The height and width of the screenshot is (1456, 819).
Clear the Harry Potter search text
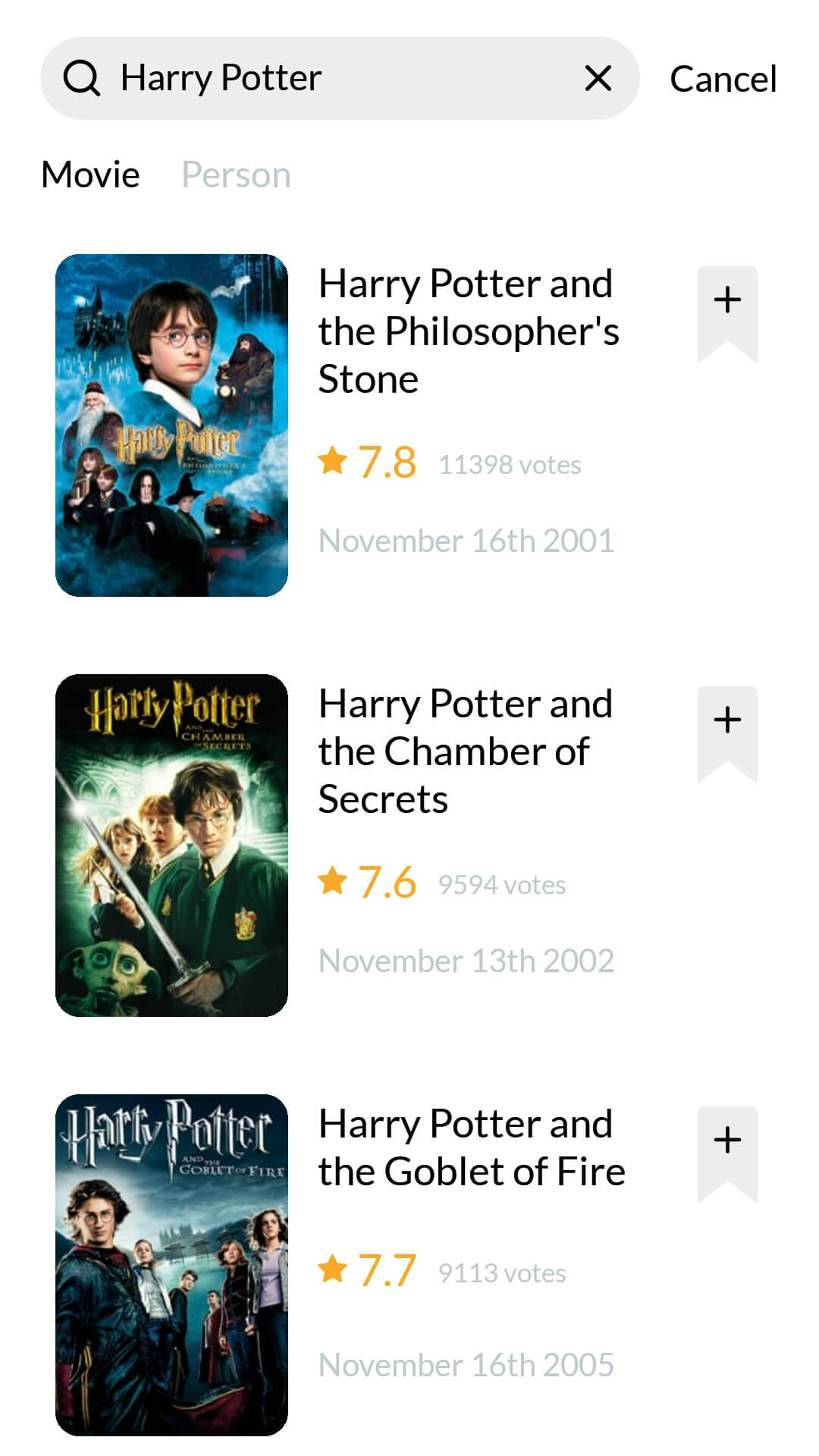coord(598,78)
